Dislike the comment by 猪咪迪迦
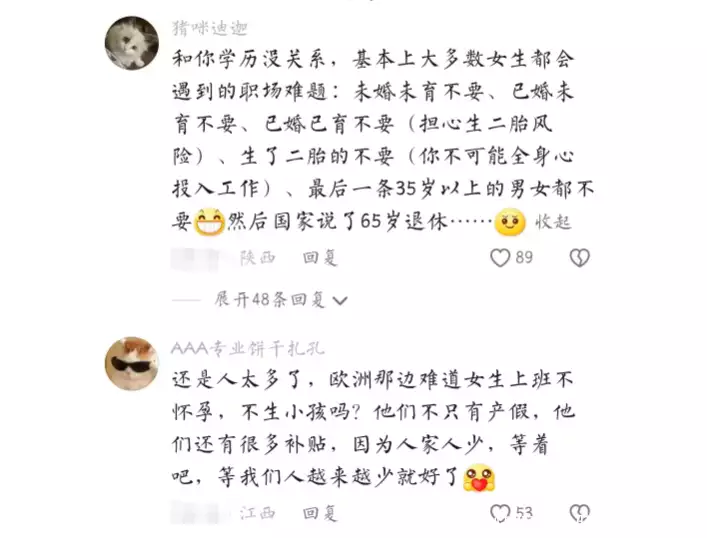 579,257
